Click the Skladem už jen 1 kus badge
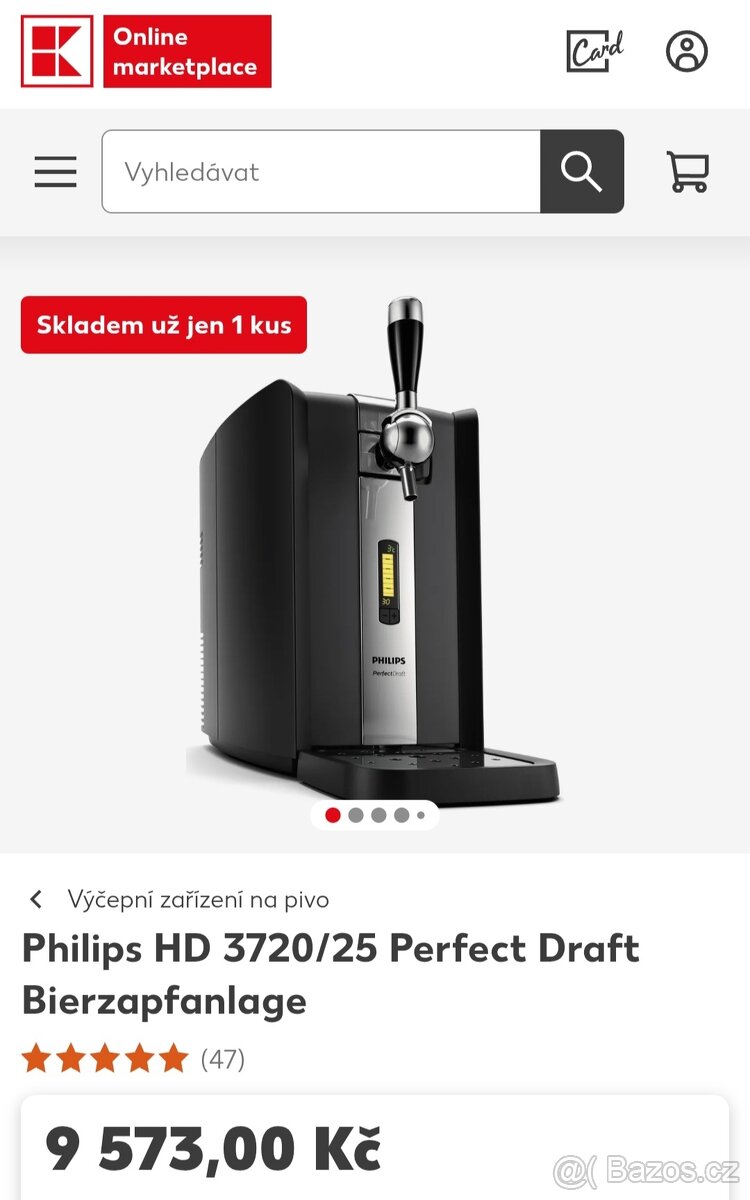The width and height of the screenshot is (750, 1200). tap(164, 324)
